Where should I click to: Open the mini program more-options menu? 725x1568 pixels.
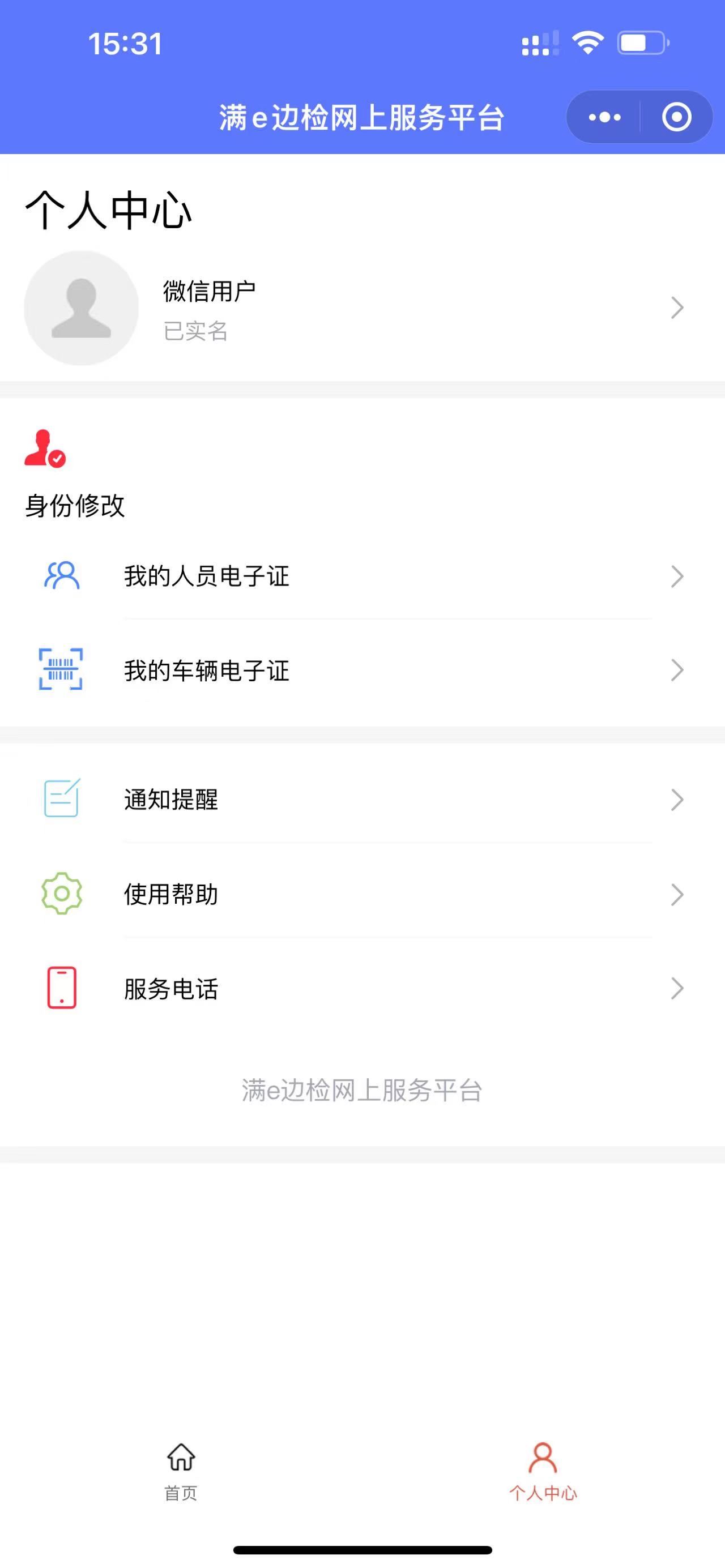coord(604,117)
